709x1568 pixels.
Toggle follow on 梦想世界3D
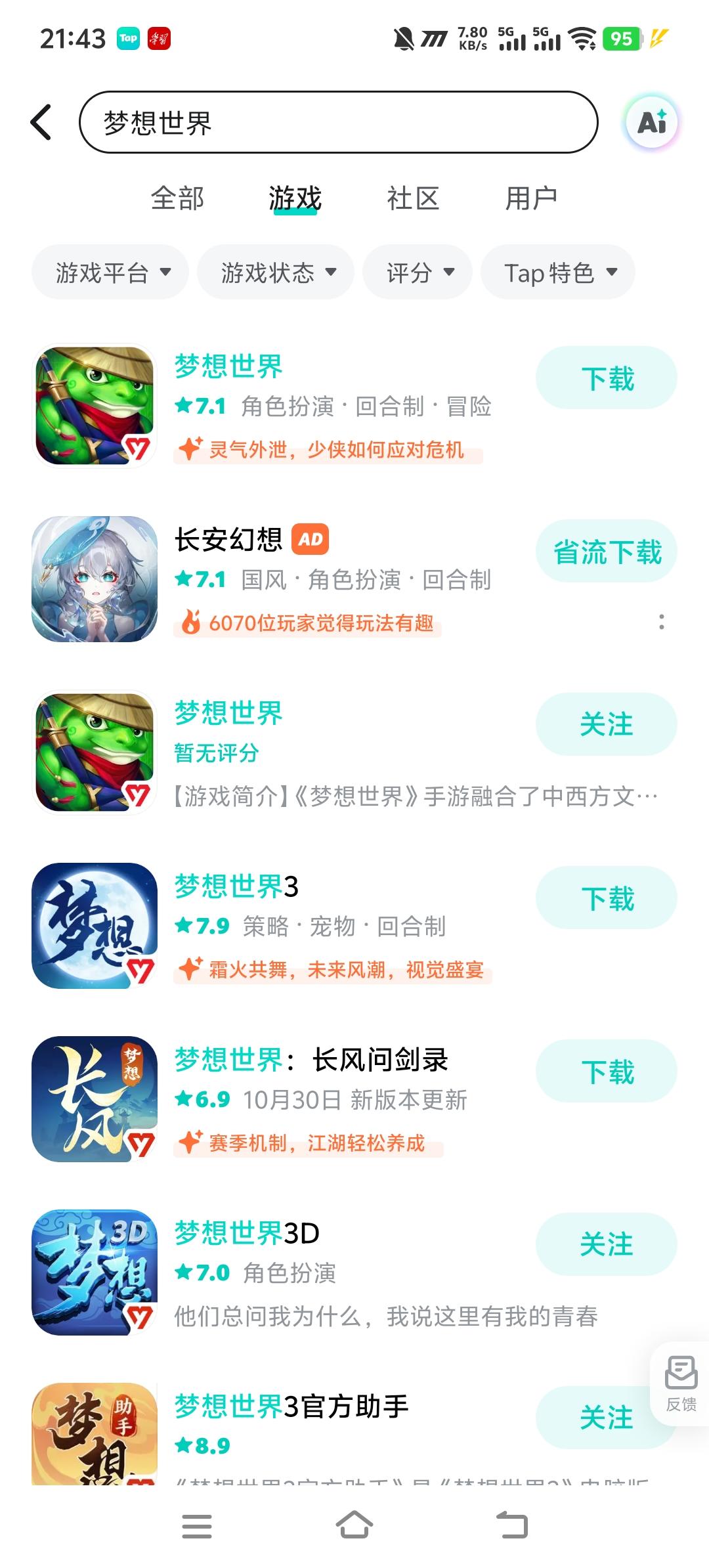point(605,1244)
